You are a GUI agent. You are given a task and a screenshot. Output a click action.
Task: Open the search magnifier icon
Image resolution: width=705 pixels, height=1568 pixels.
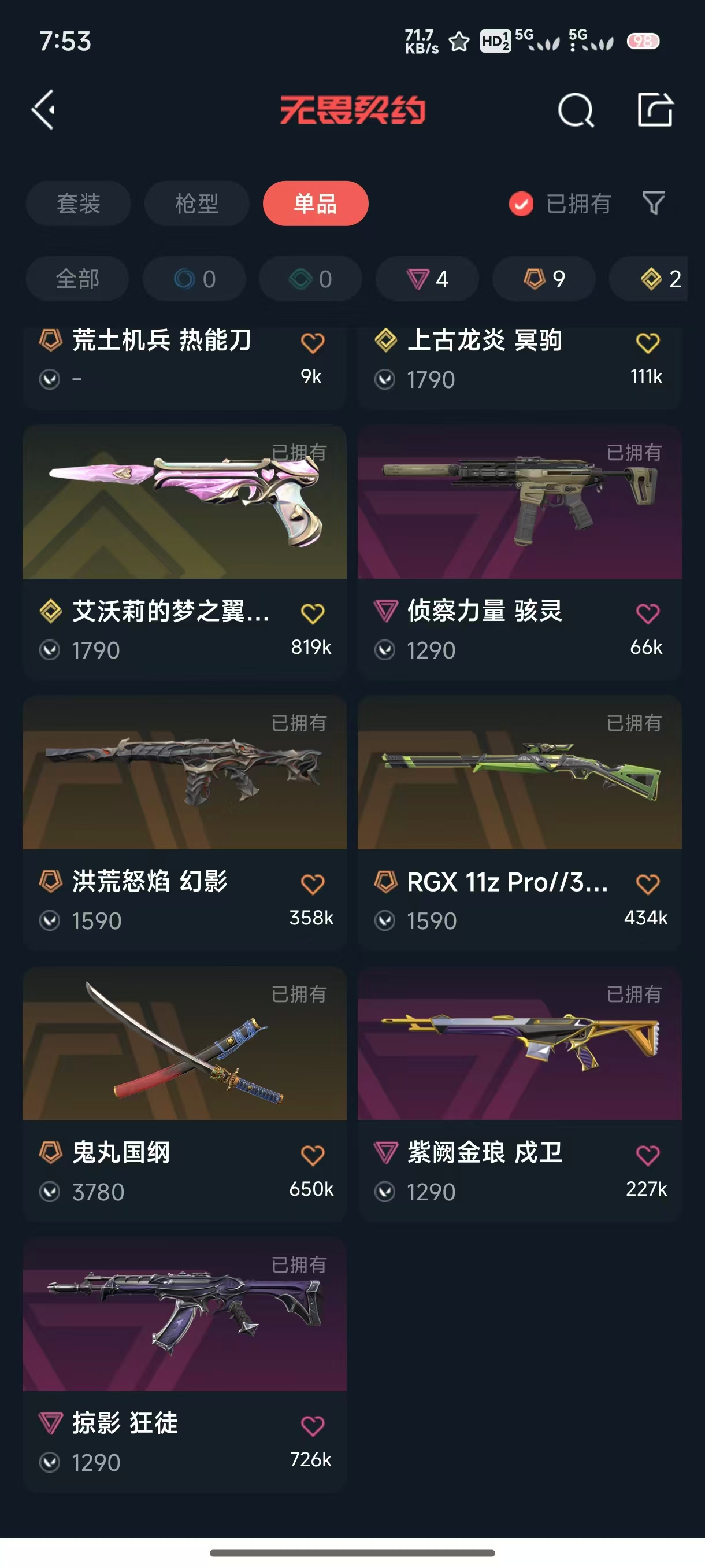576,110
